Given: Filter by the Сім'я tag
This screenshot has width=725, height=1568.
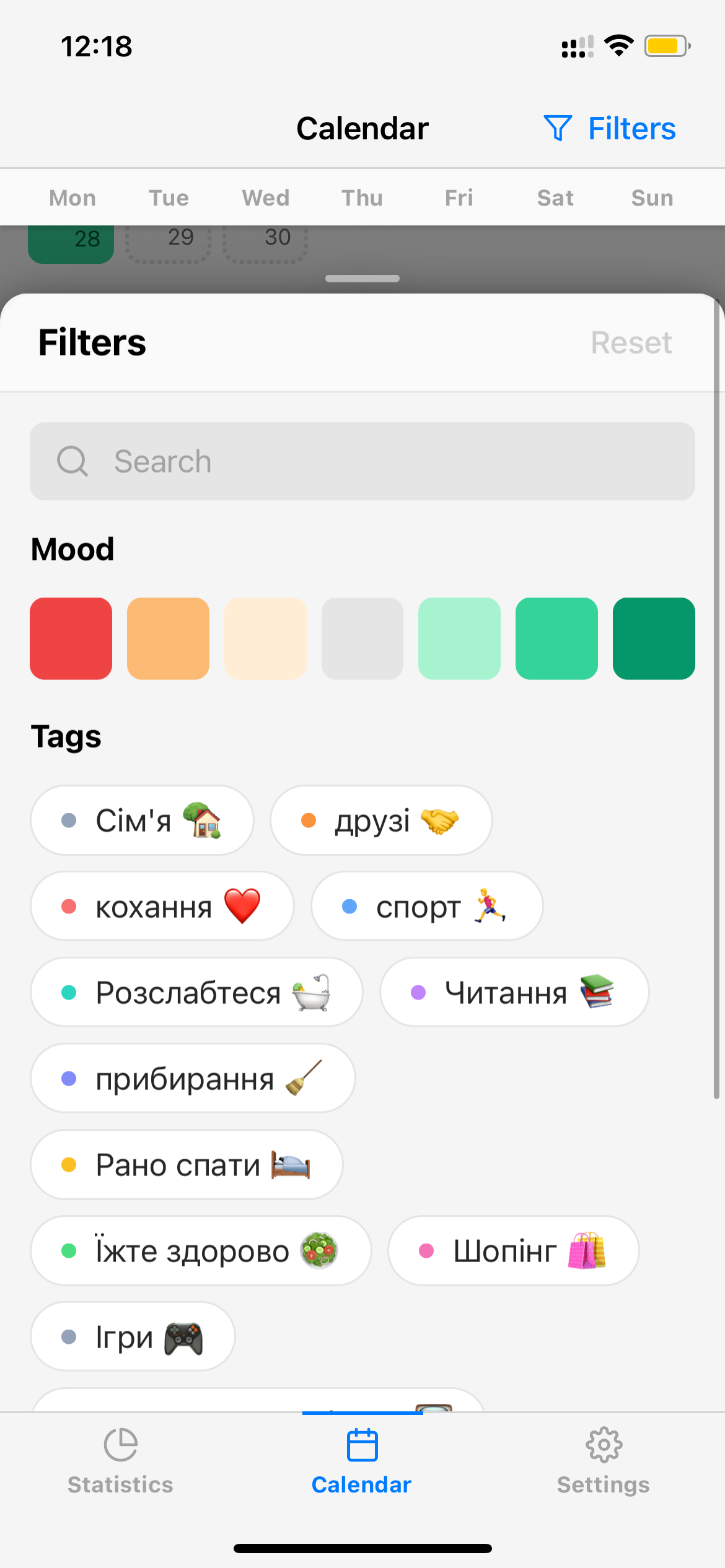Looking at the screenshot, I should (142, 821).
